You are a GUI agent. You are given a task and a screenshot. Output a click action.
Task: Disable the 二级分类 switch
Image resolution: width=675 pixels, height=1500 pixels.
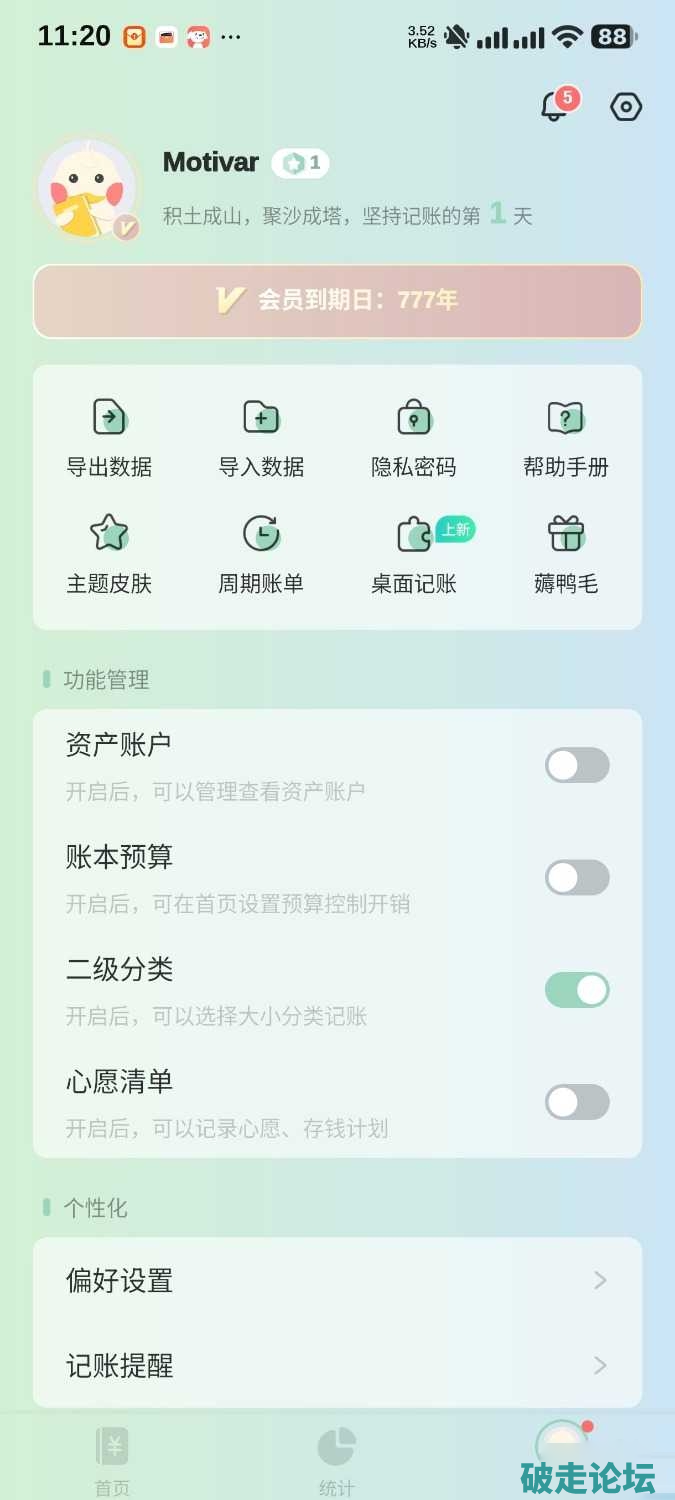[577, 990]
